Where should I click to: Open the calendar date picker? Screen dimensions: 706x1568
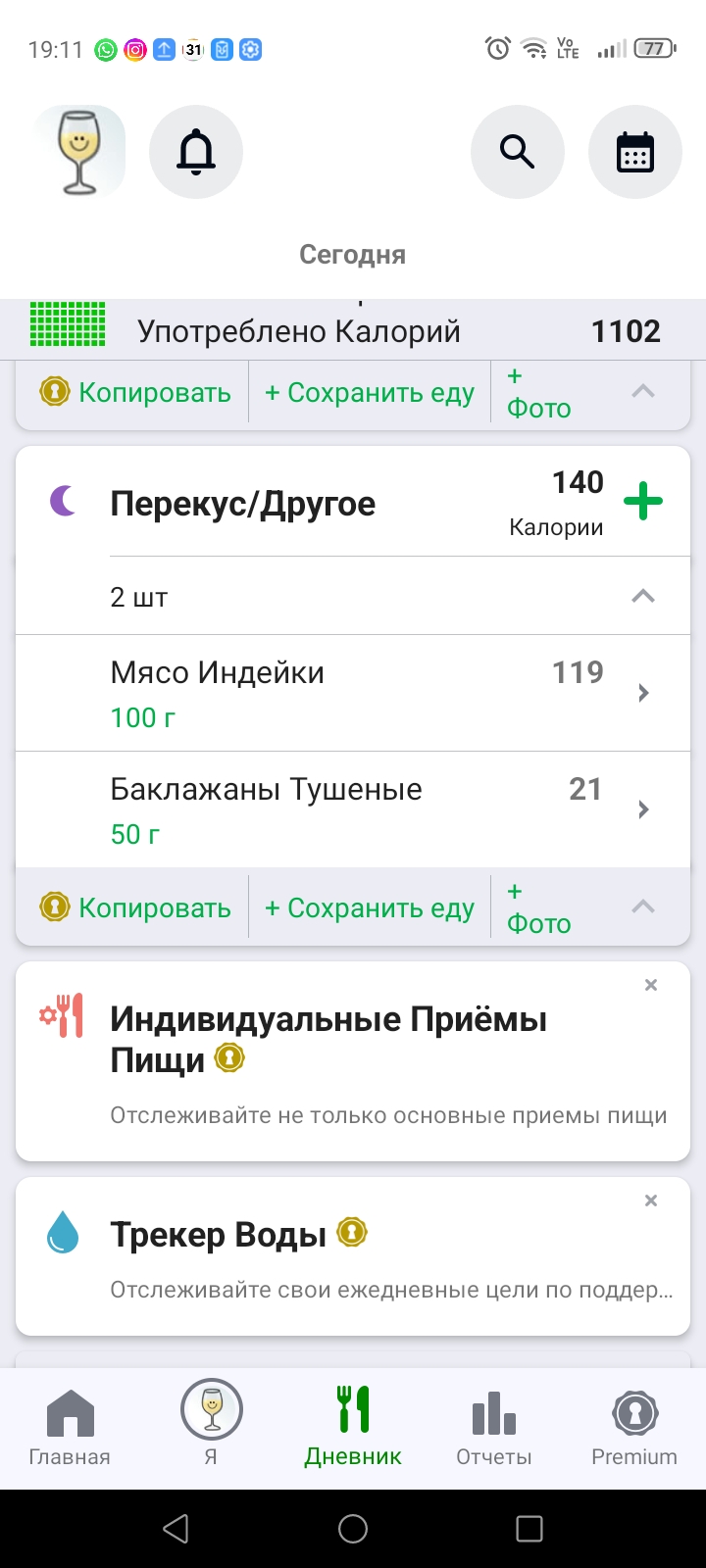pyautogui.click(x=635, y=152)
